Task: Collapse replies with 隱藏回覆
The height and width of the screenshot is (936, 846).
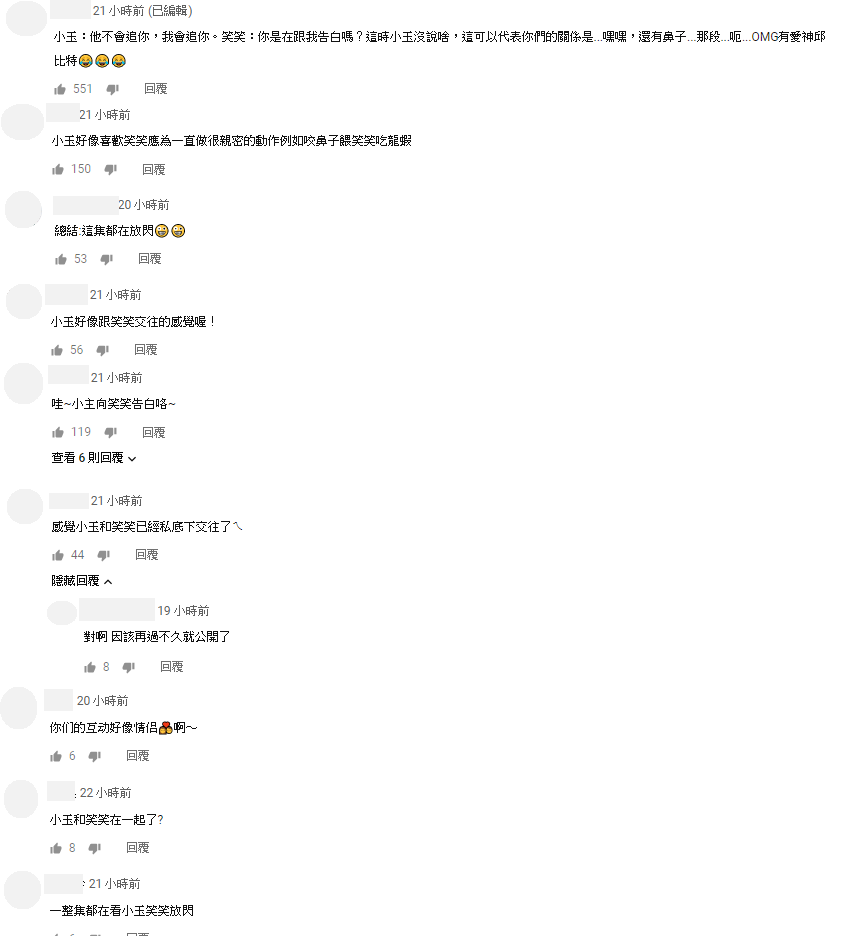Action: pyautogui.click(x=82, y=581)
